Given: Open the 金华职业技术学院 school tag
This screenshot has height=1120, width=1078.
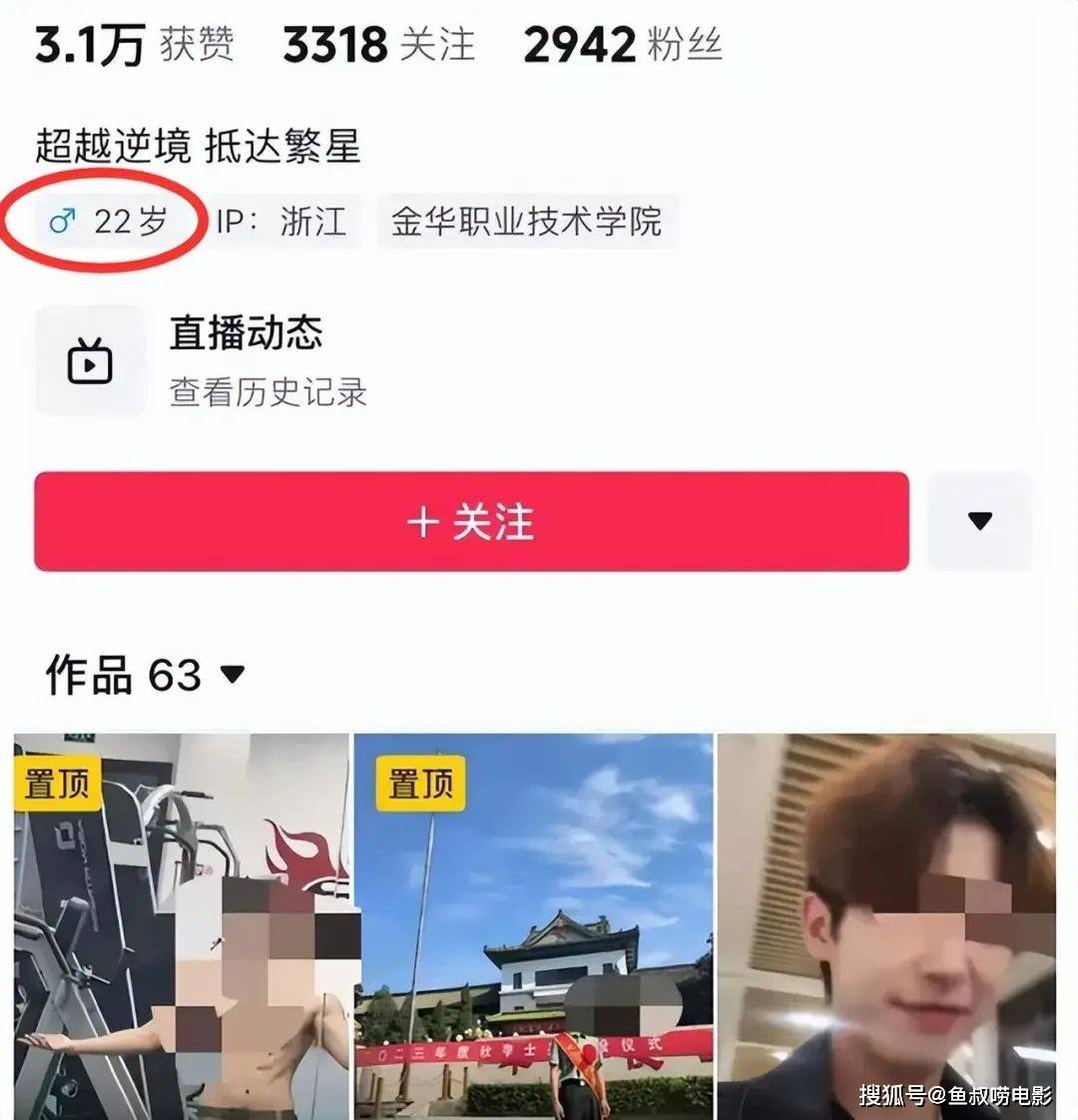Looking at the screenshot, I should 526,221.
